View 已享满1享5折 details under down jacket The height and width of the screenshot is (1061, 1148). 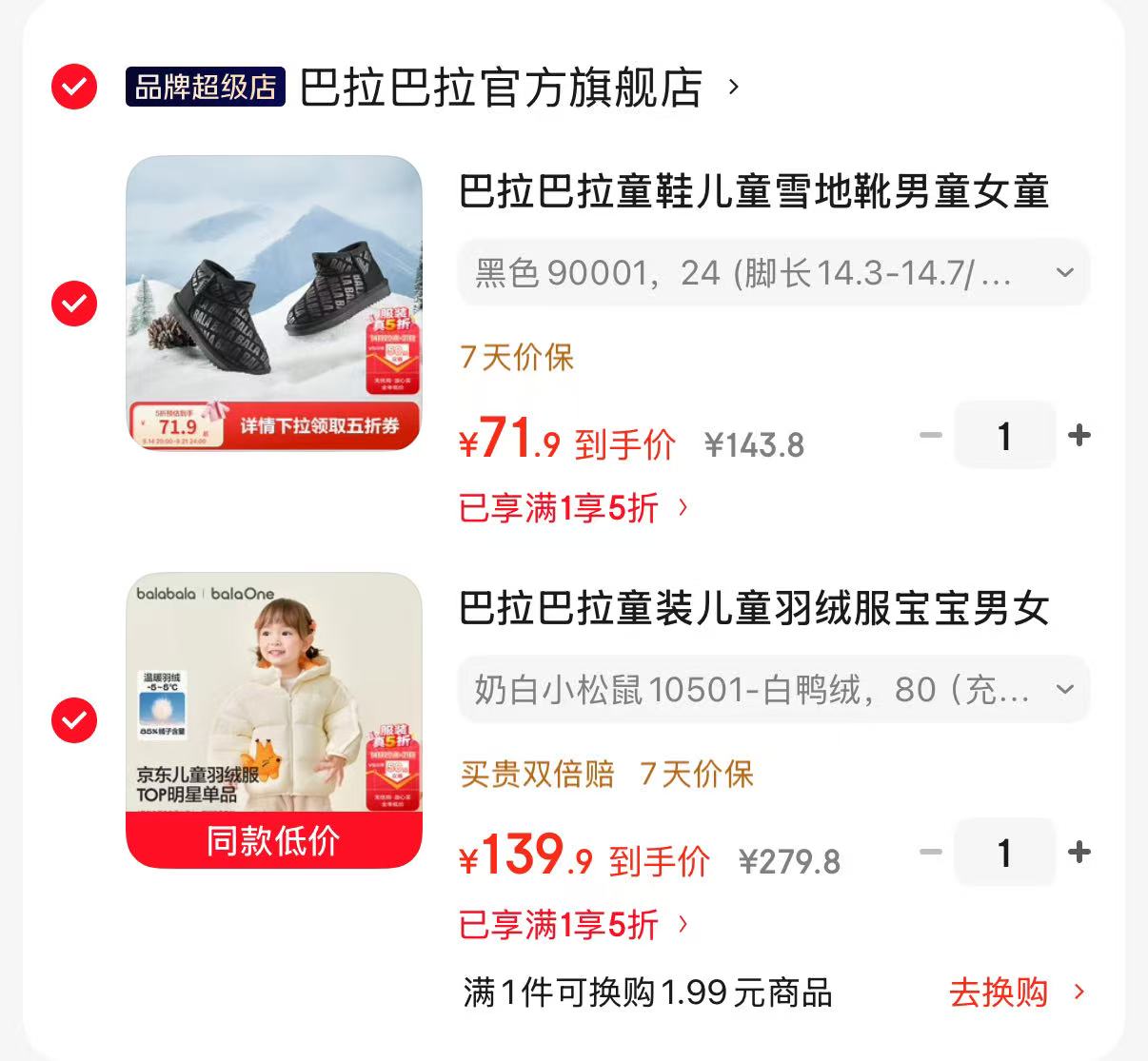574,924
